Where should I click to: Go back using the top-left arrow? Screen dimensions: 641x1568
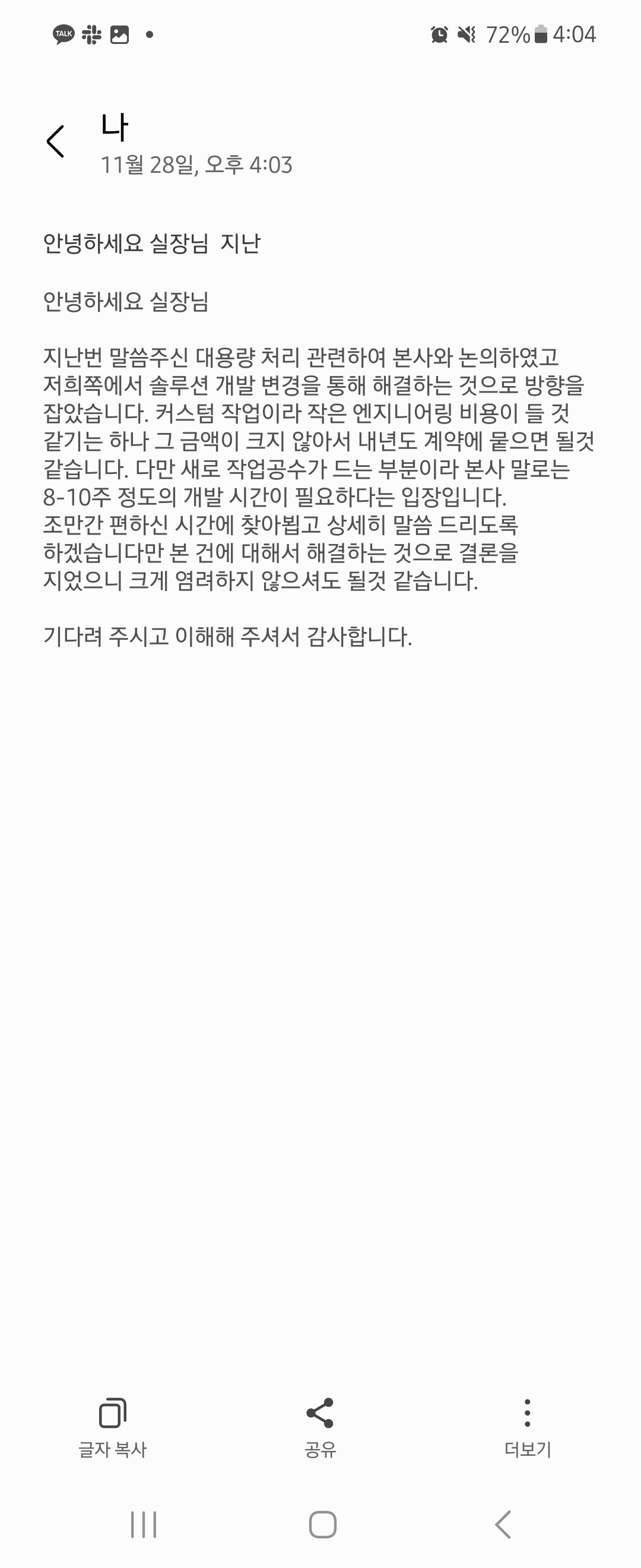coord(55,142)
